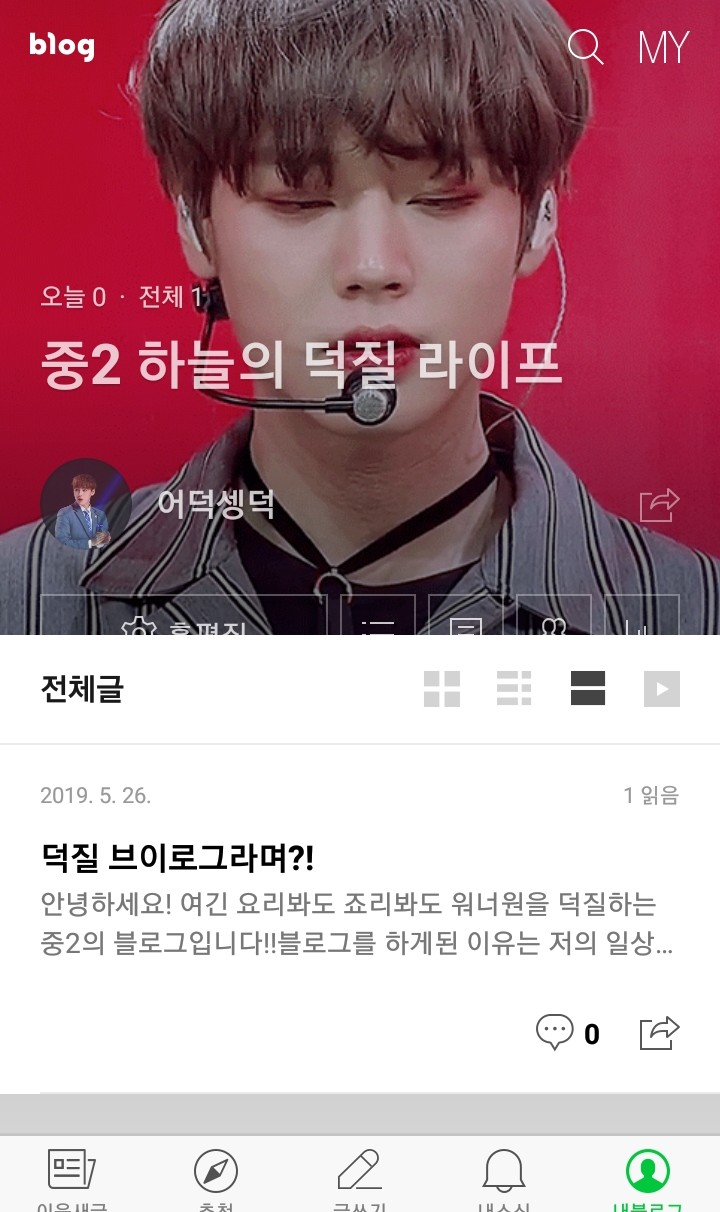Switch posts to grid view
The image size is (720, 1212).
click(442, 689)
